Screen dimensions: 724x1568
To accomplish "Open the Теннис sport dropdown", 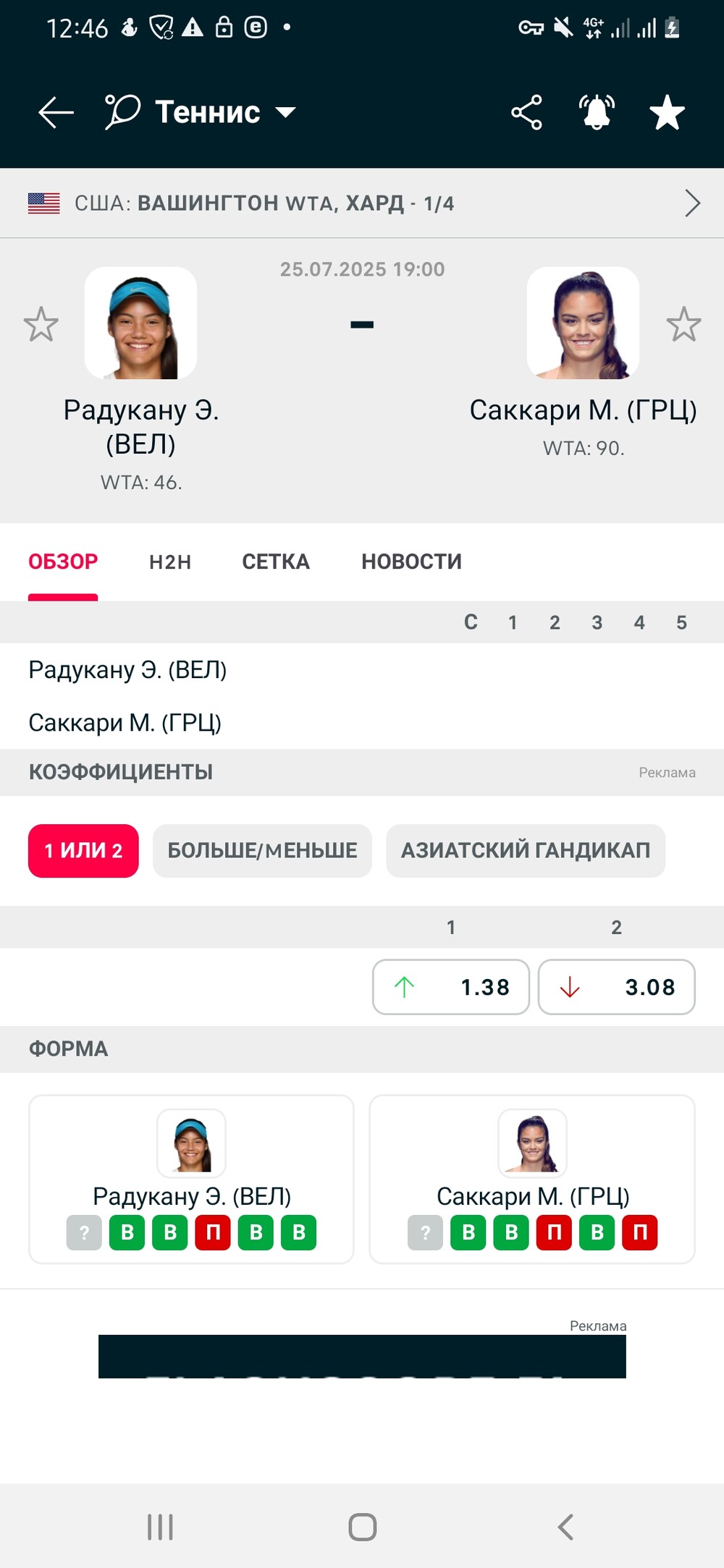I will click(201, 112).
